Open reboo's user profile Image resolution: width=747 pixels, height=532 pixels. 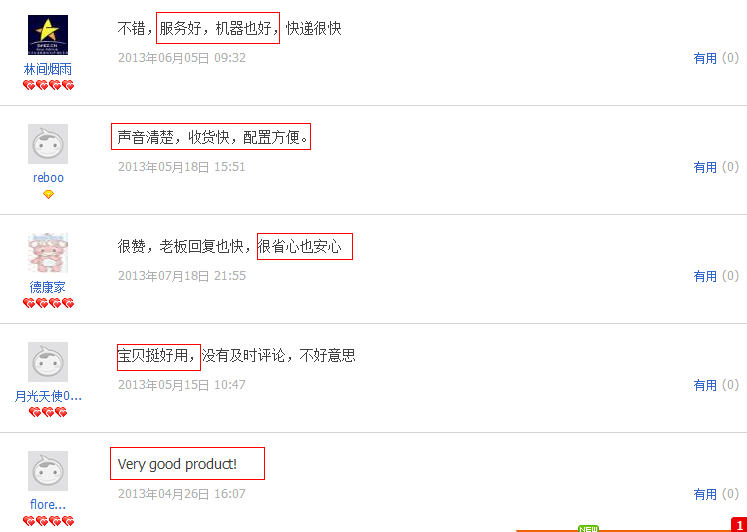click(48, 178)
